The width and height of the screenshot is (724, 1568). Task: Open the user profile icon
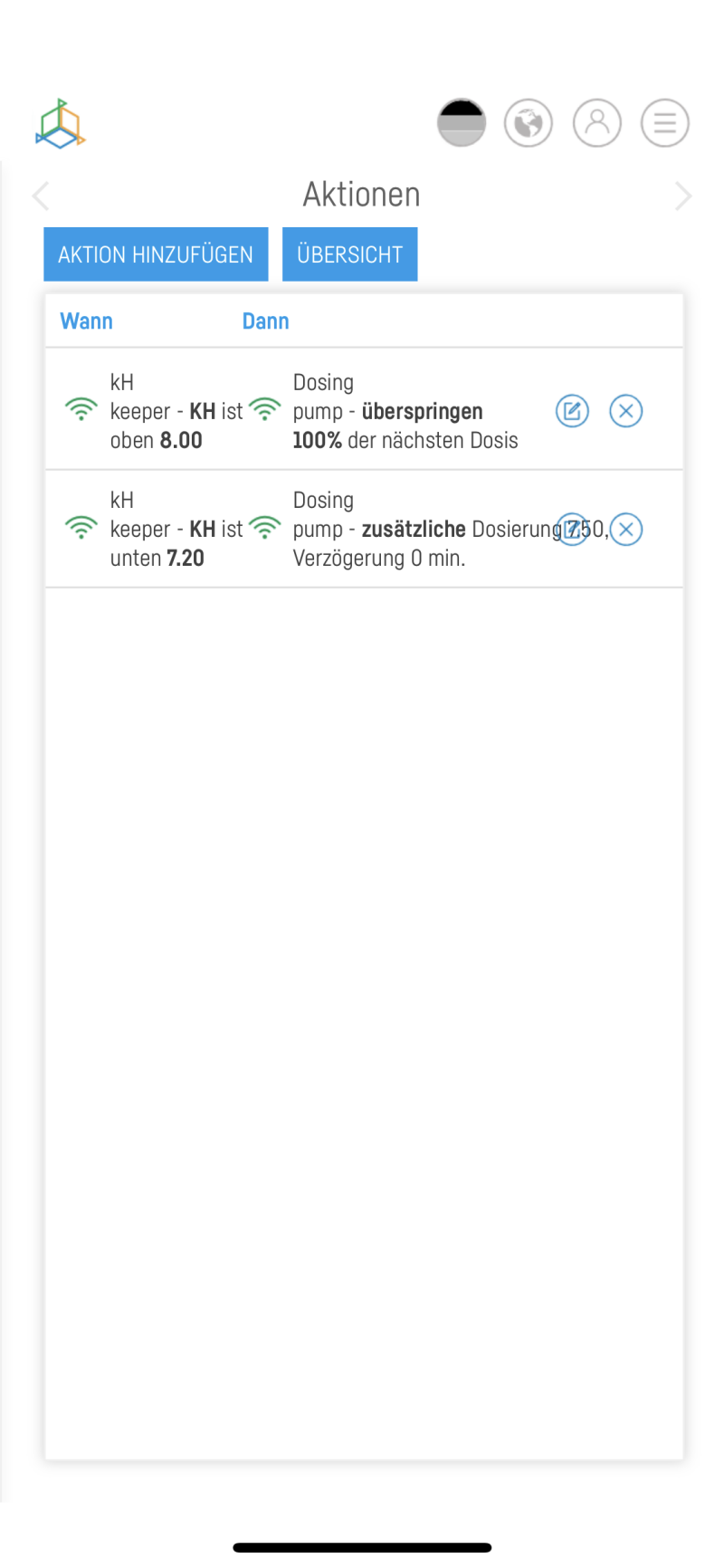pos(597,122)
